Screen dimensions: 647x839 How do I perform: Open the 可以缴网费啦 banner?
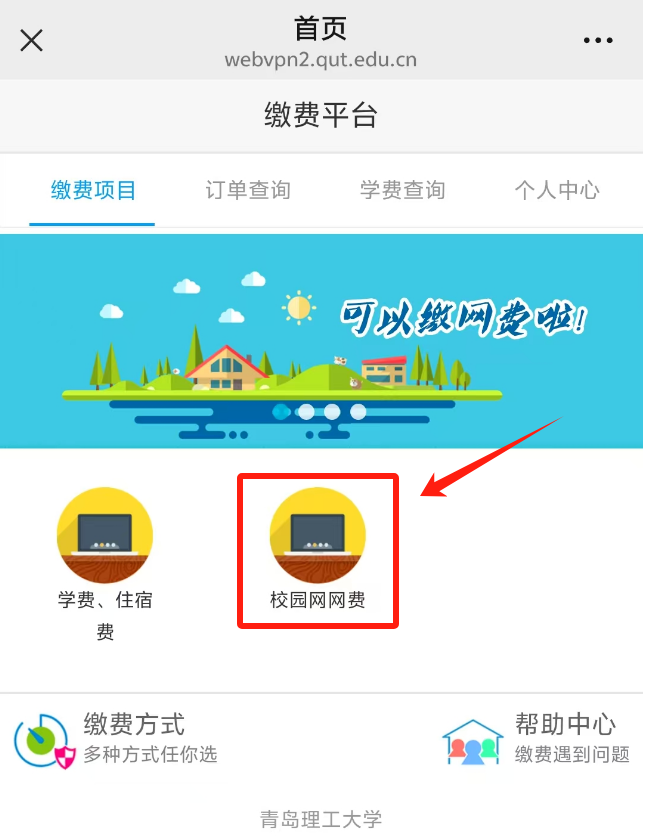tap(321, 340)
